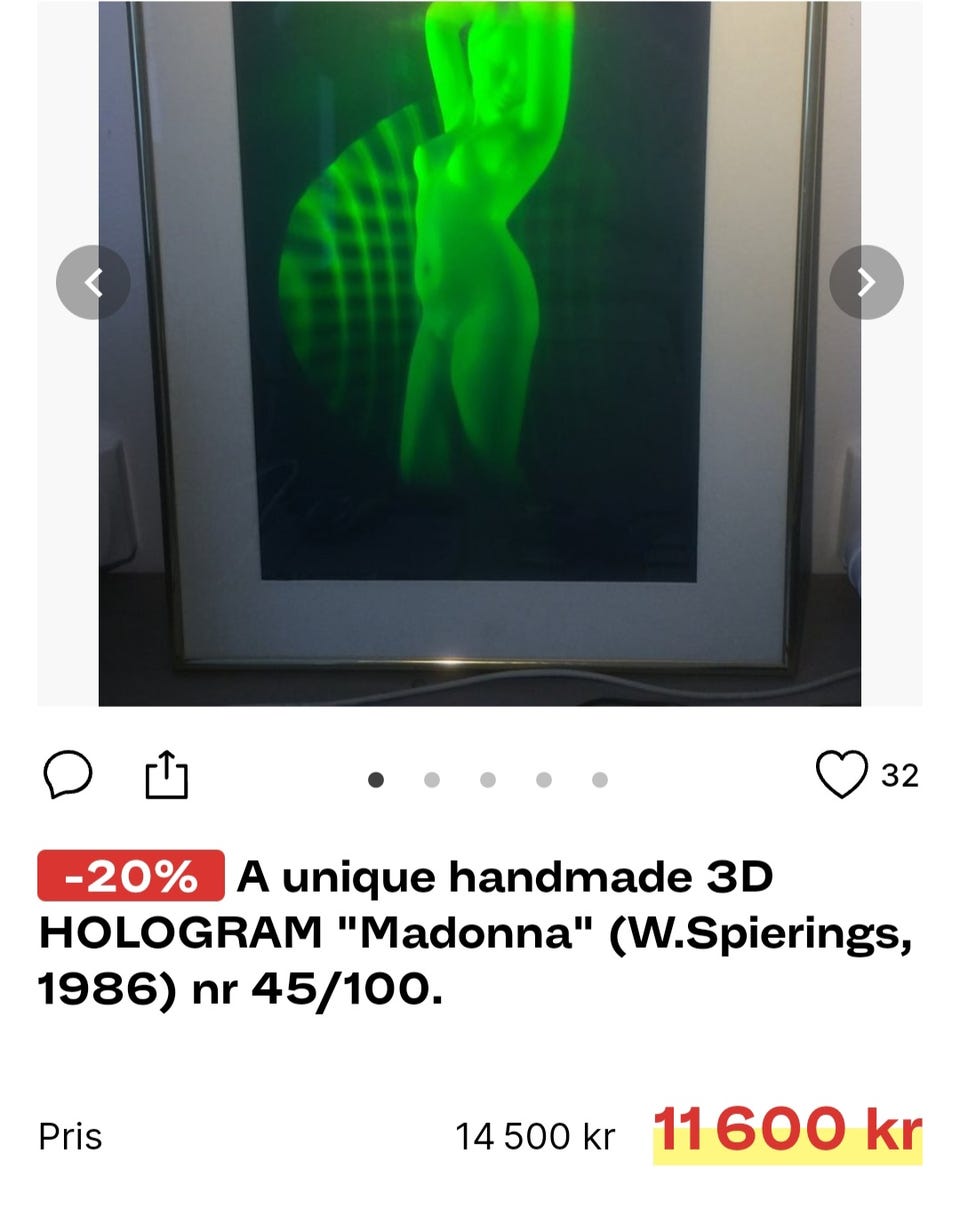Open the listing title link
Viewport: 960px width, 1210px height.
pos(480,930)
